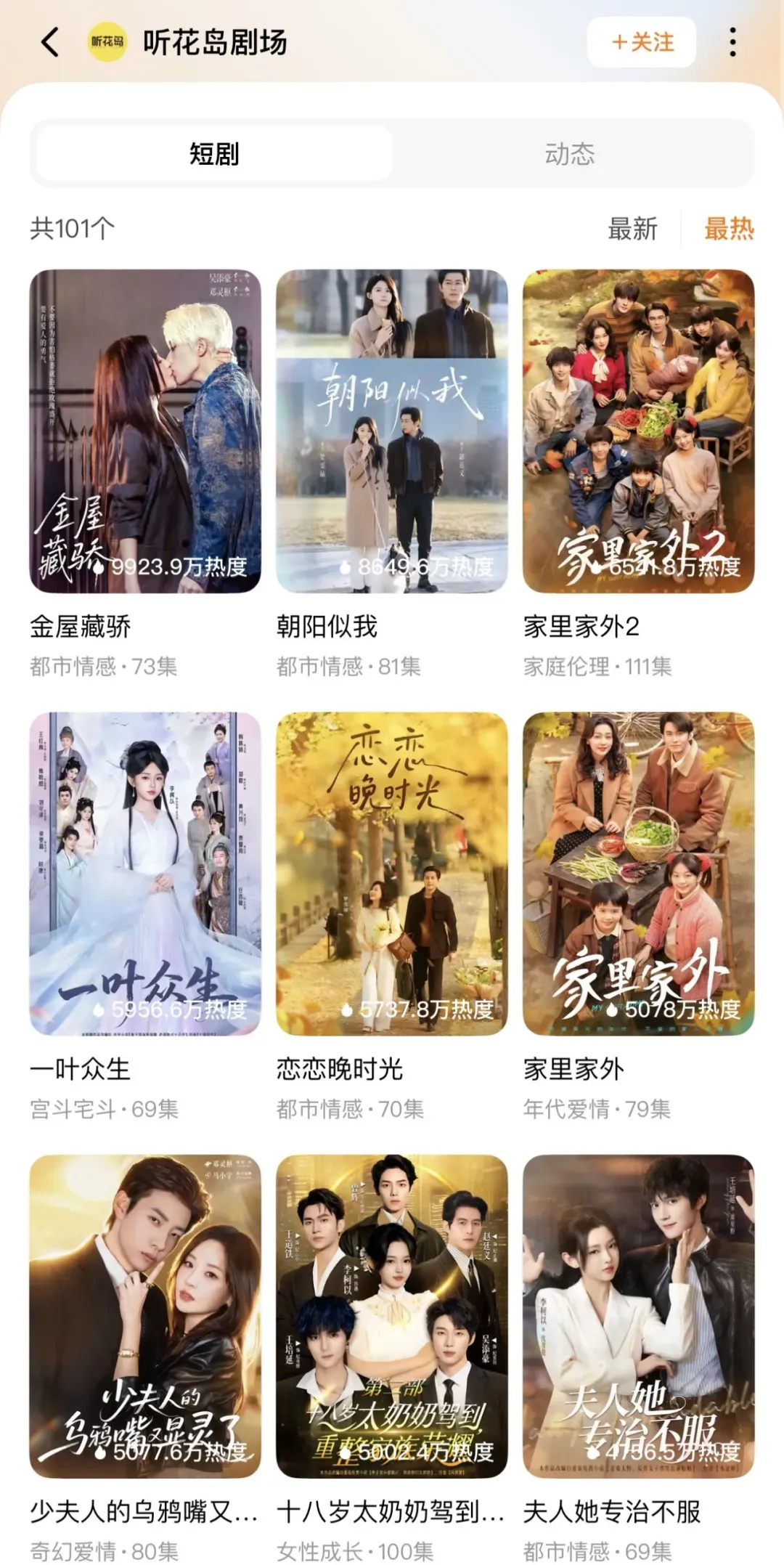Open the drama 一叶众生

145,873
